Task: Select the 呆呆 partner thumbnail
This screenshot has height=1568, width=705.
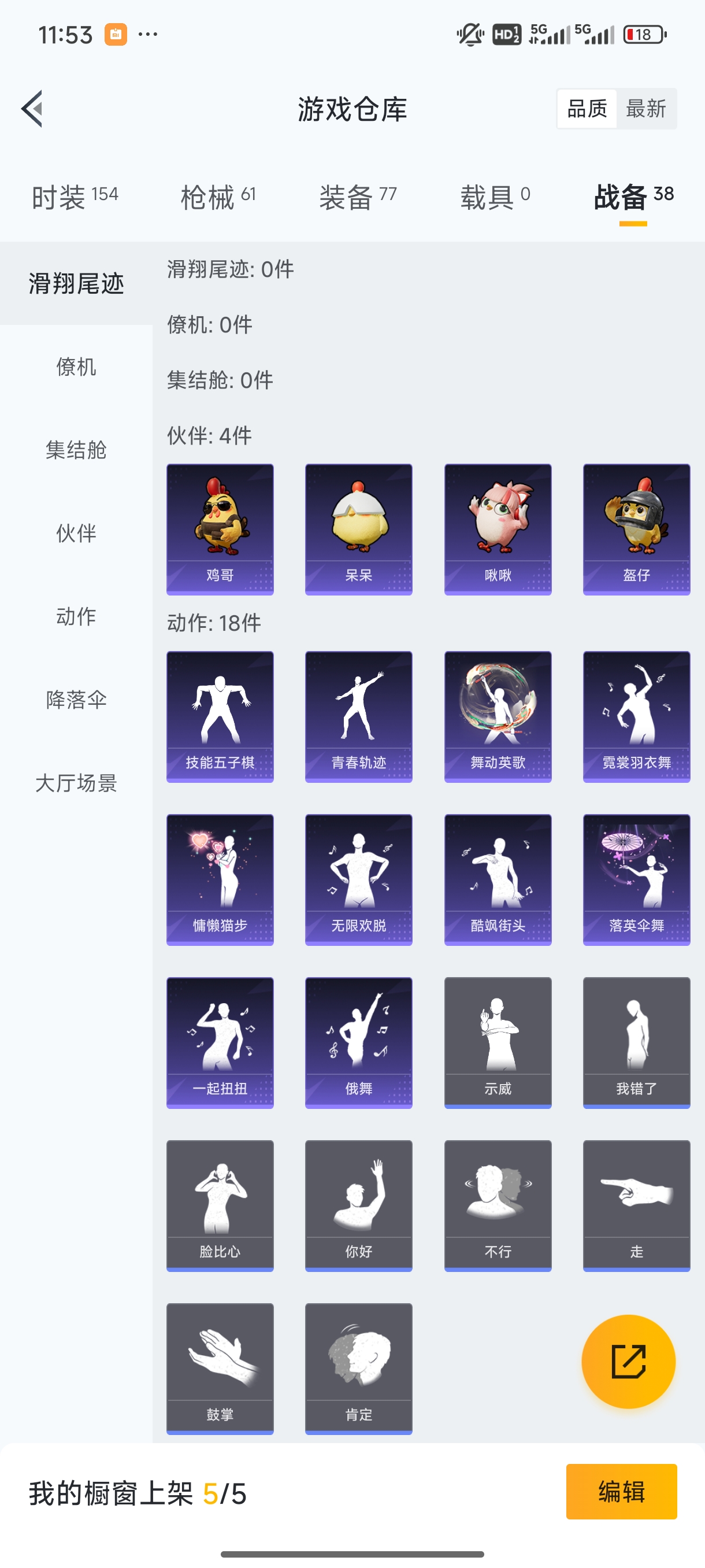Action: pos(358,528)
